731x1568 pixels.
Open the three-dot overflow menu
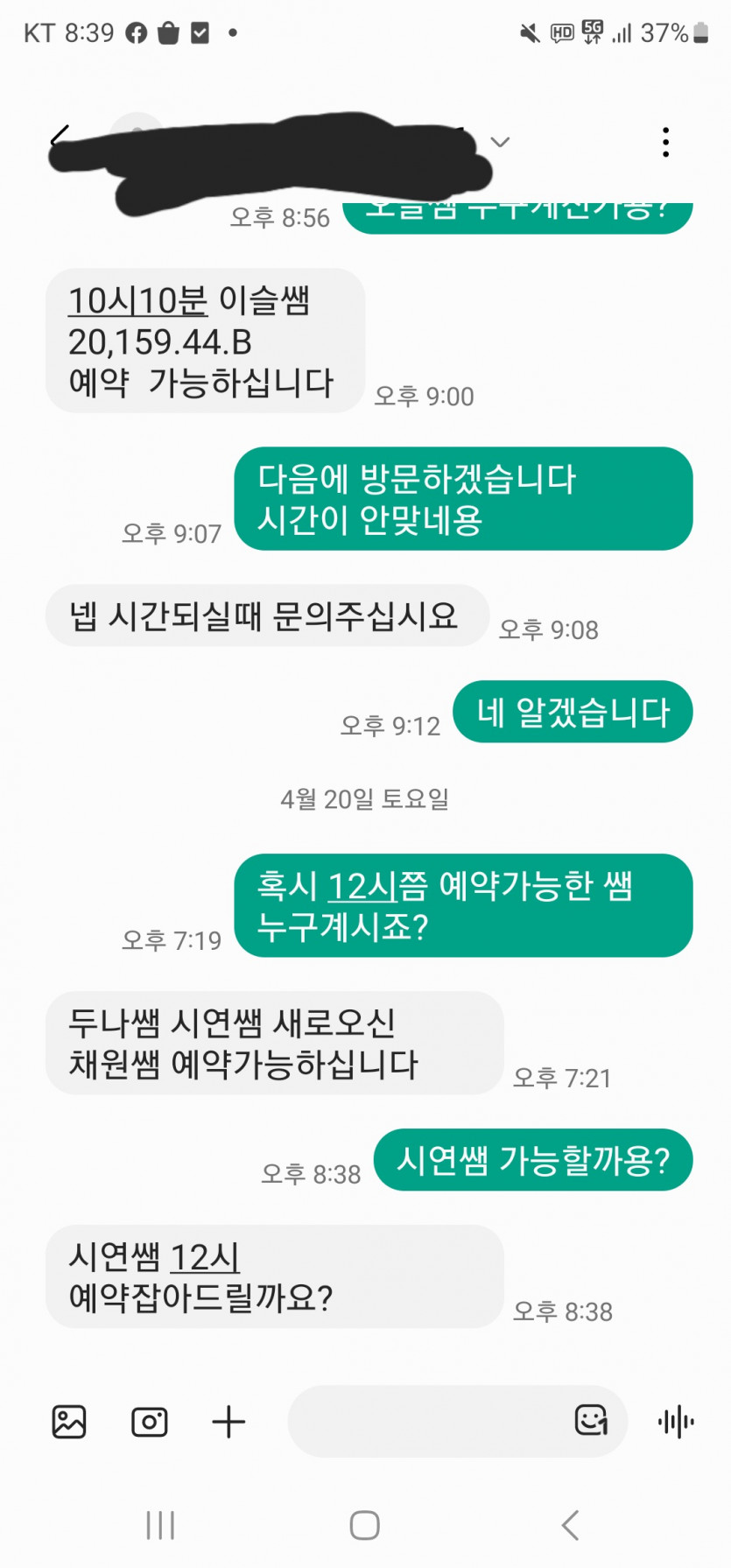(665, 142)
